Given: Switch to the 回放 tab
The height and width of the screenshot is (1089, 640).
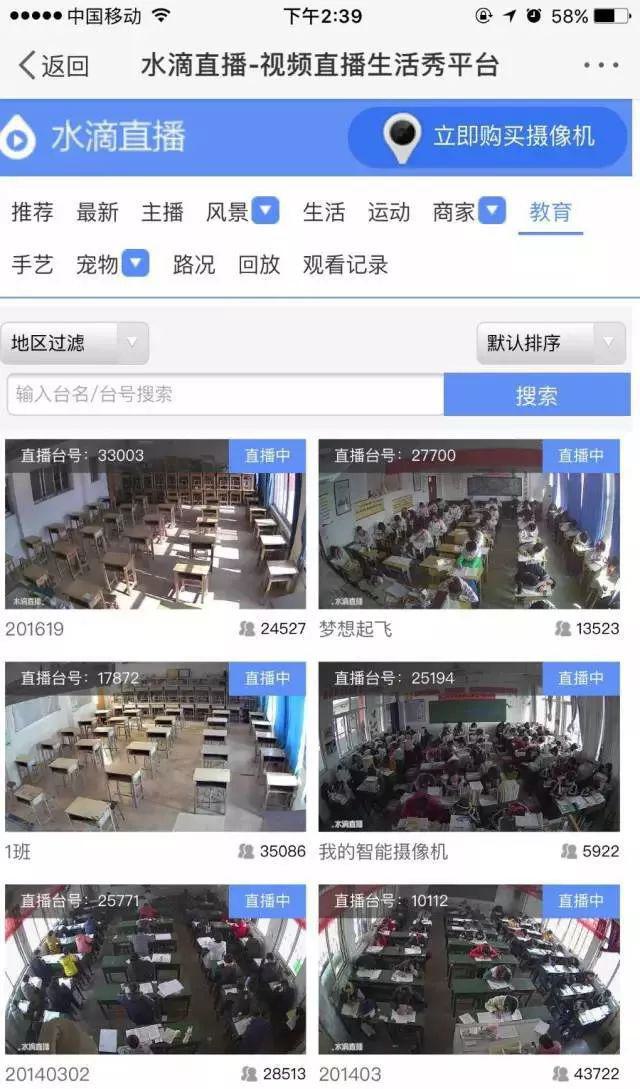Looking at the screenshot, I should (259, 265).
